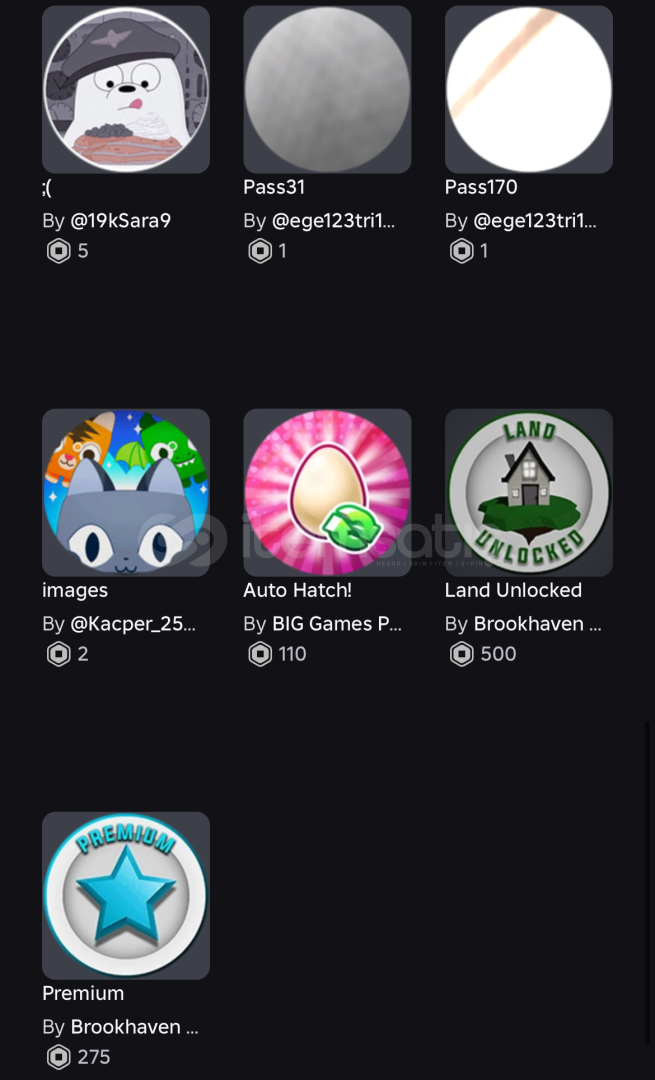Open the Premium pass by Brookhaven
This screenshot has height=1080, width=655.
tap(126, 895)
